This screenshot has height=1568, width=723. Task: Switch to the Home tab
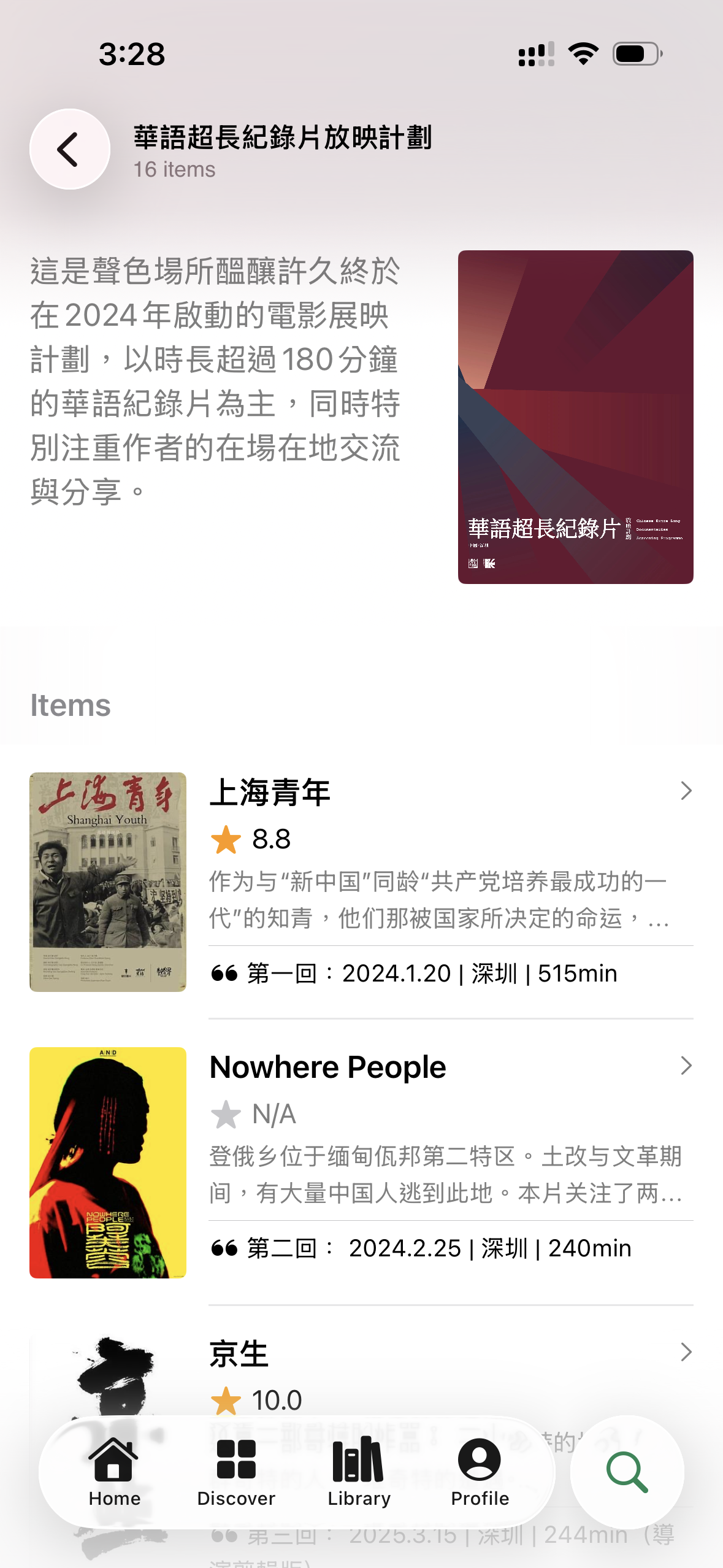pyautogui.click(x=114, y=1471)
